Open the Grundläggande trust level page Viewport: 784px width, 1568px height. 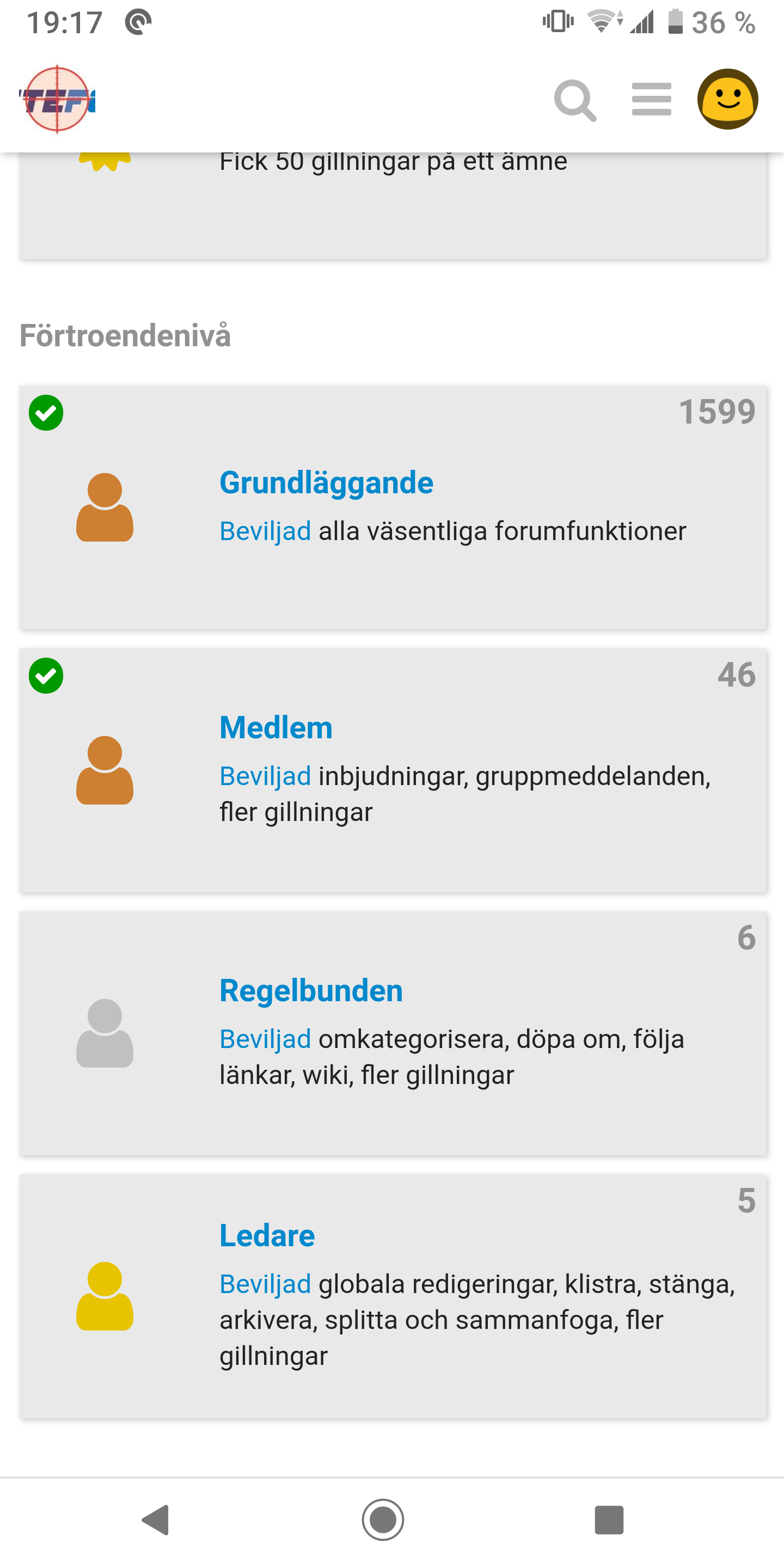(326, 483)
